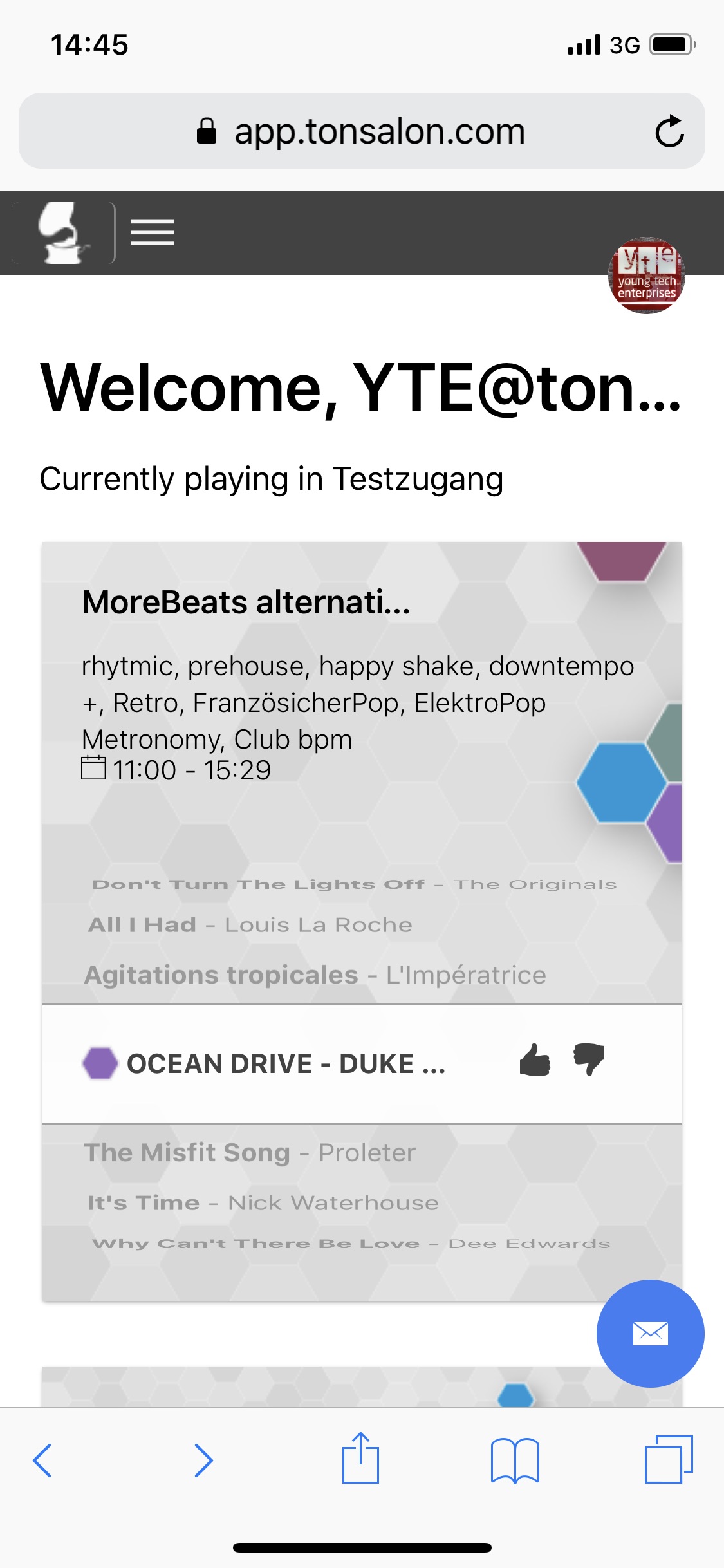
Task: Dislike the song Ocean Drive
Action: (589, 1060)
